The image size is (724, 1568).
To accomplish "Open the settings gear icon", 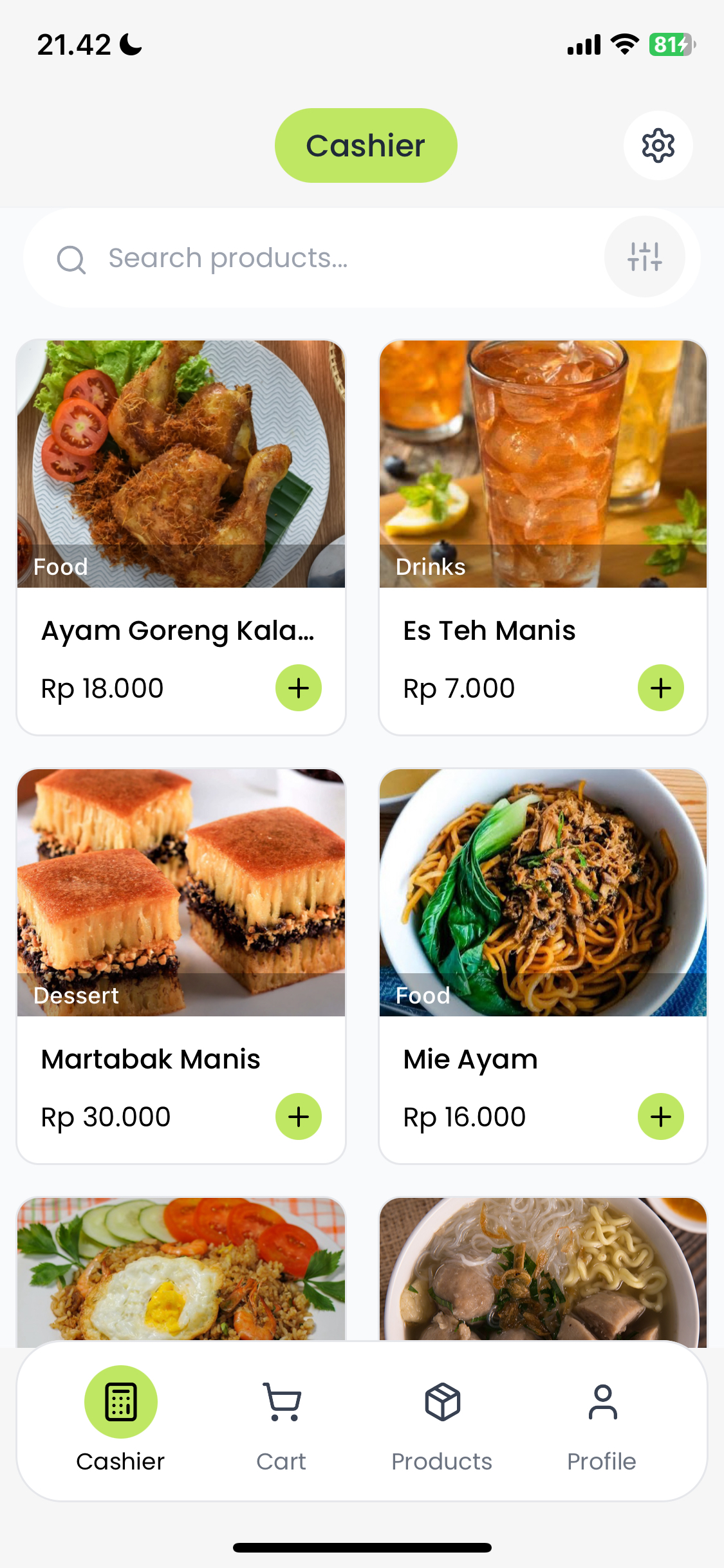I will (658, 145).
